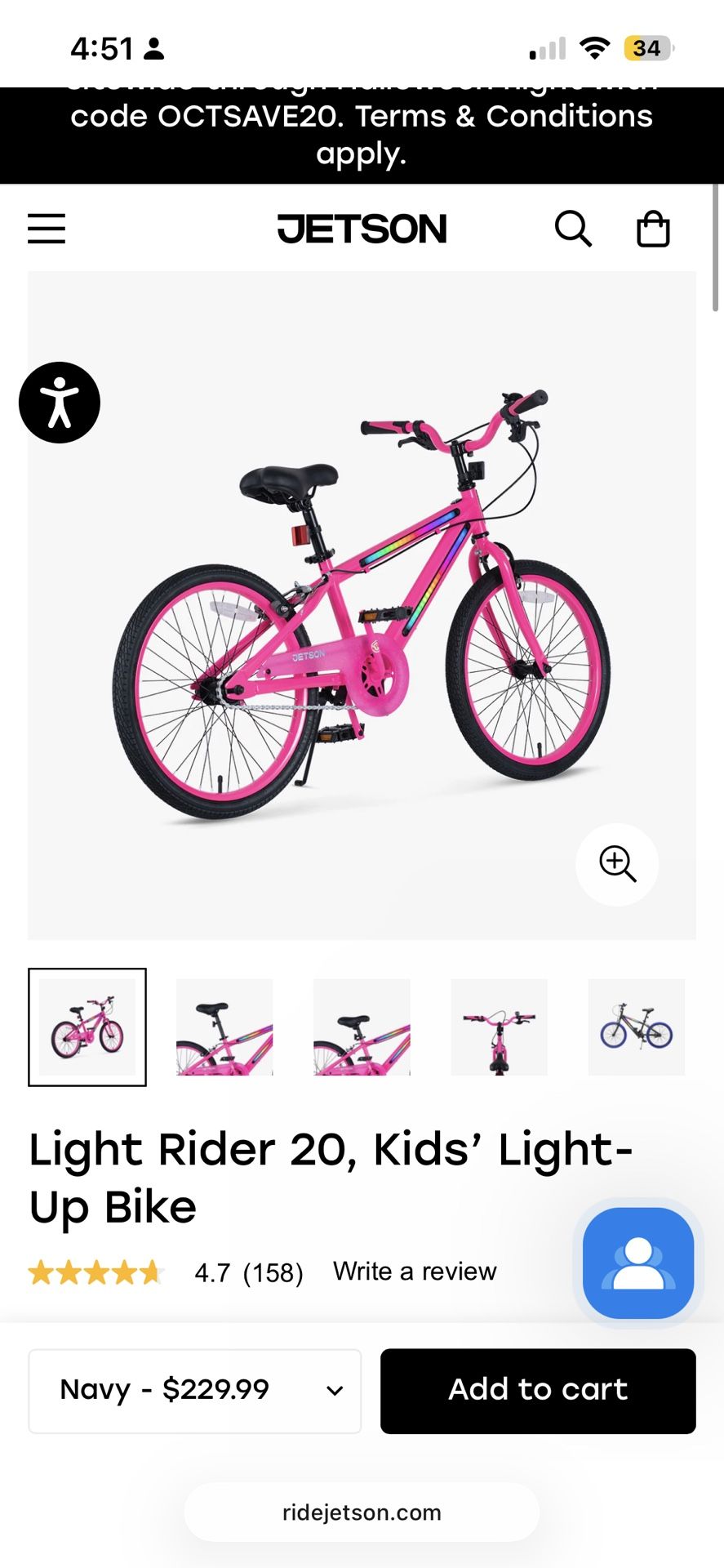Open the search icon
The width and height of the screenshot is (724, 1568).
(x=574, y=229)
